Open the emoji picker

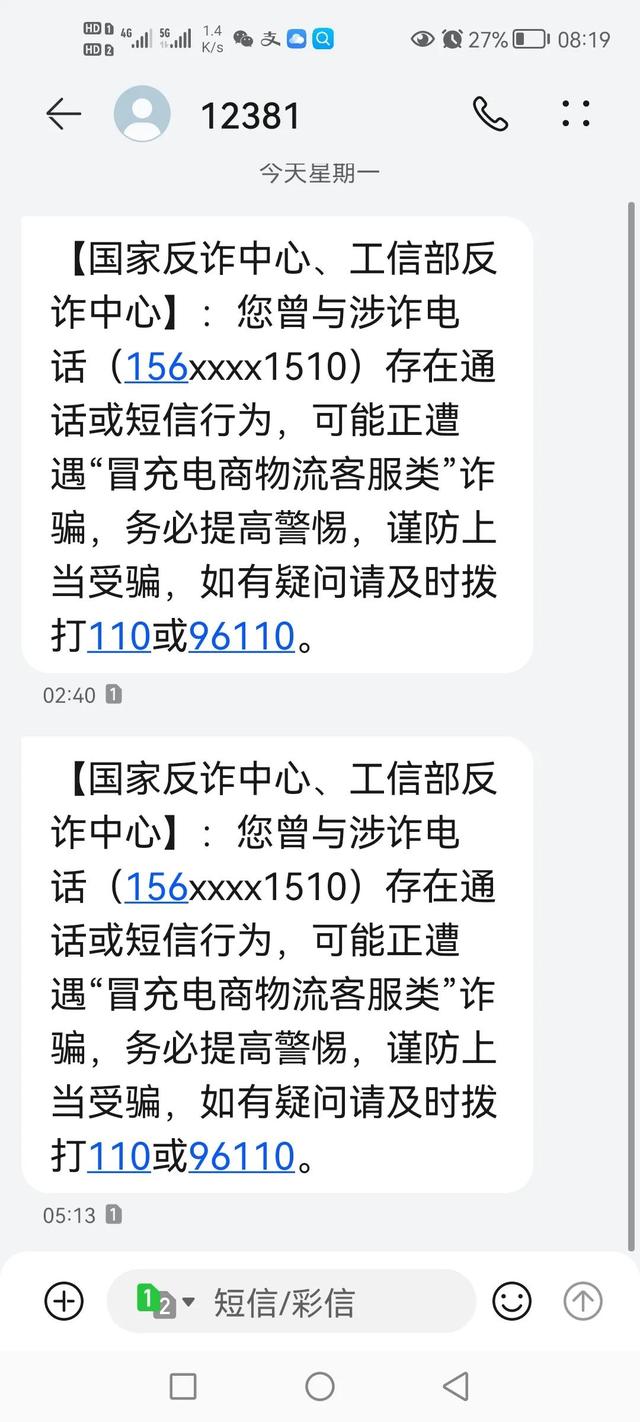(x=512, y=1301)
